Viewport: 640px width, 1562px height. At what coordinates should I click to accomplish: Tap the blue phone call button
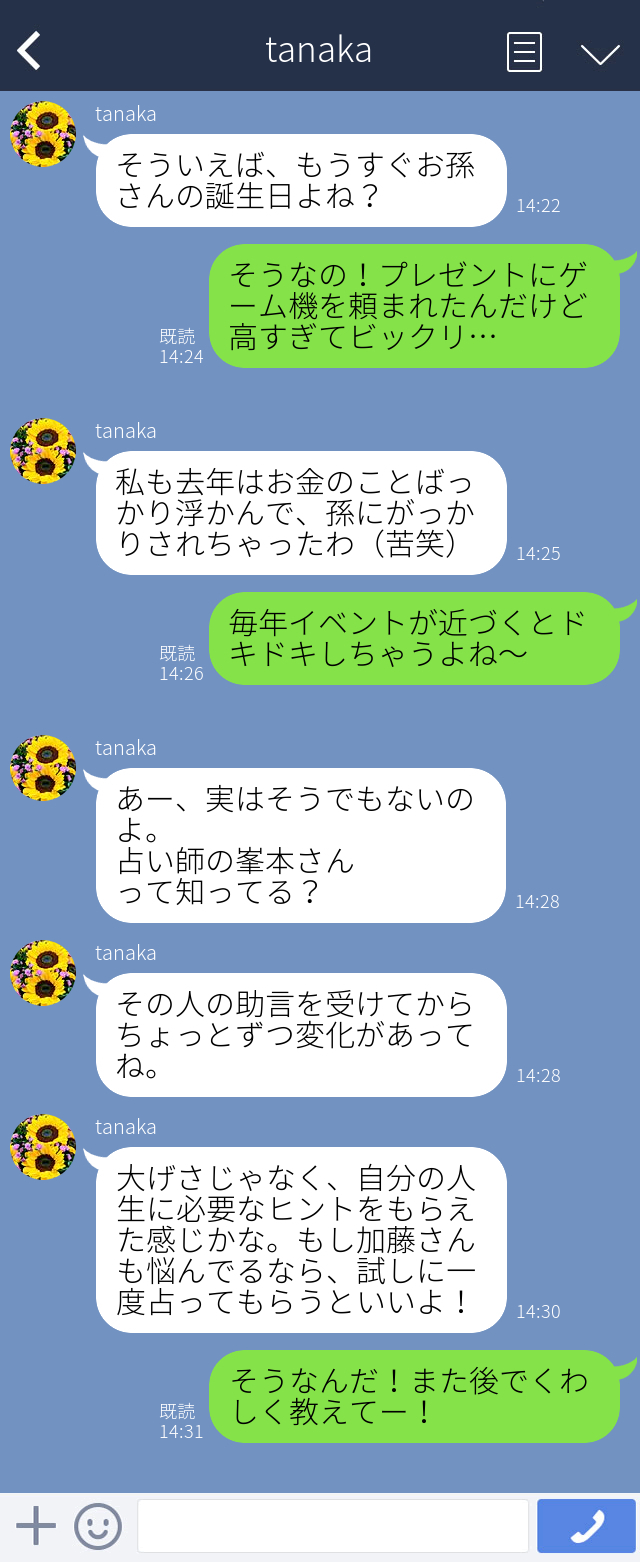[586, 1526]
